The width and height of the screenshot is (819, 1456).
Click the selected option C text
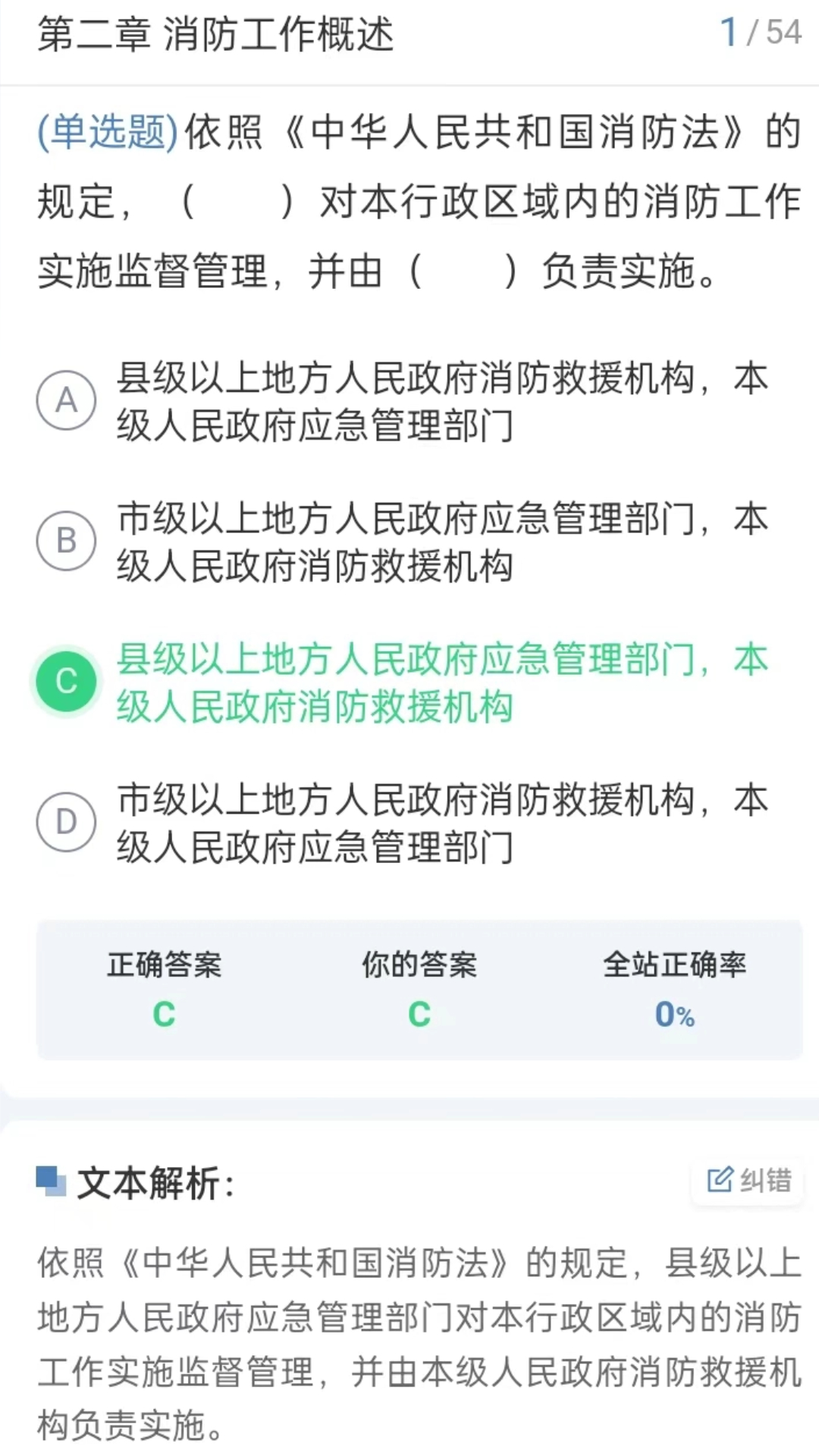(x=440, y=680)
